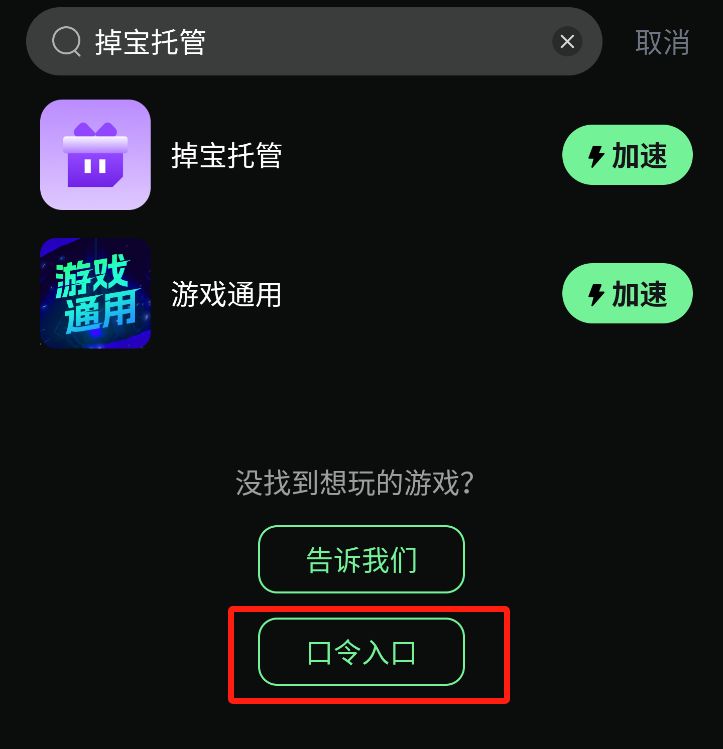Select the 游戏通用 search result row
Viewport: 723px width, 749px height.
[x=300, y=293]
